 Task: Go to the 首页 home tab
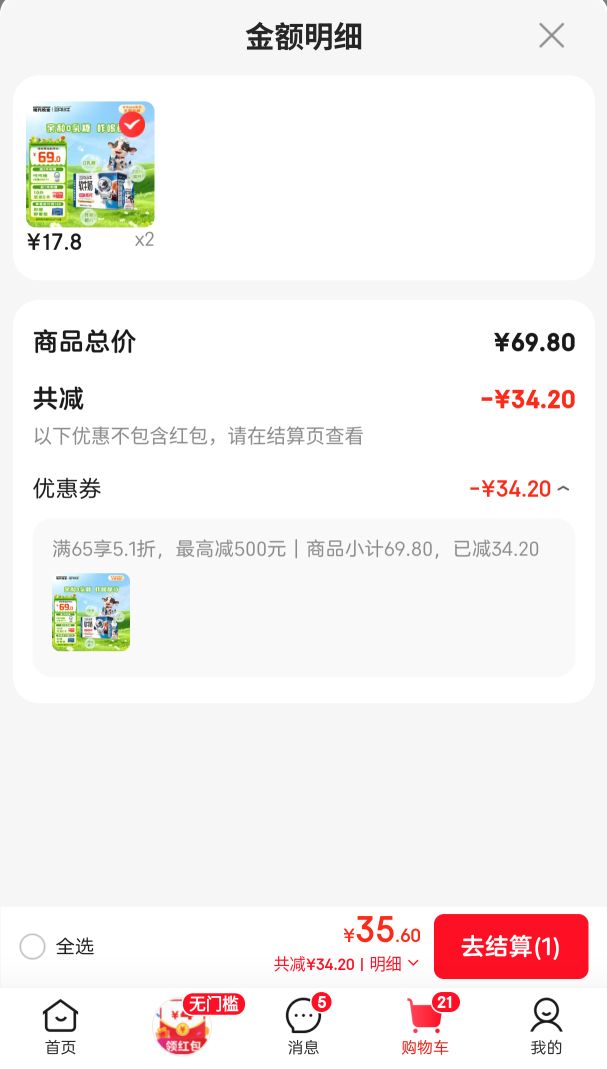point(61,1027)
